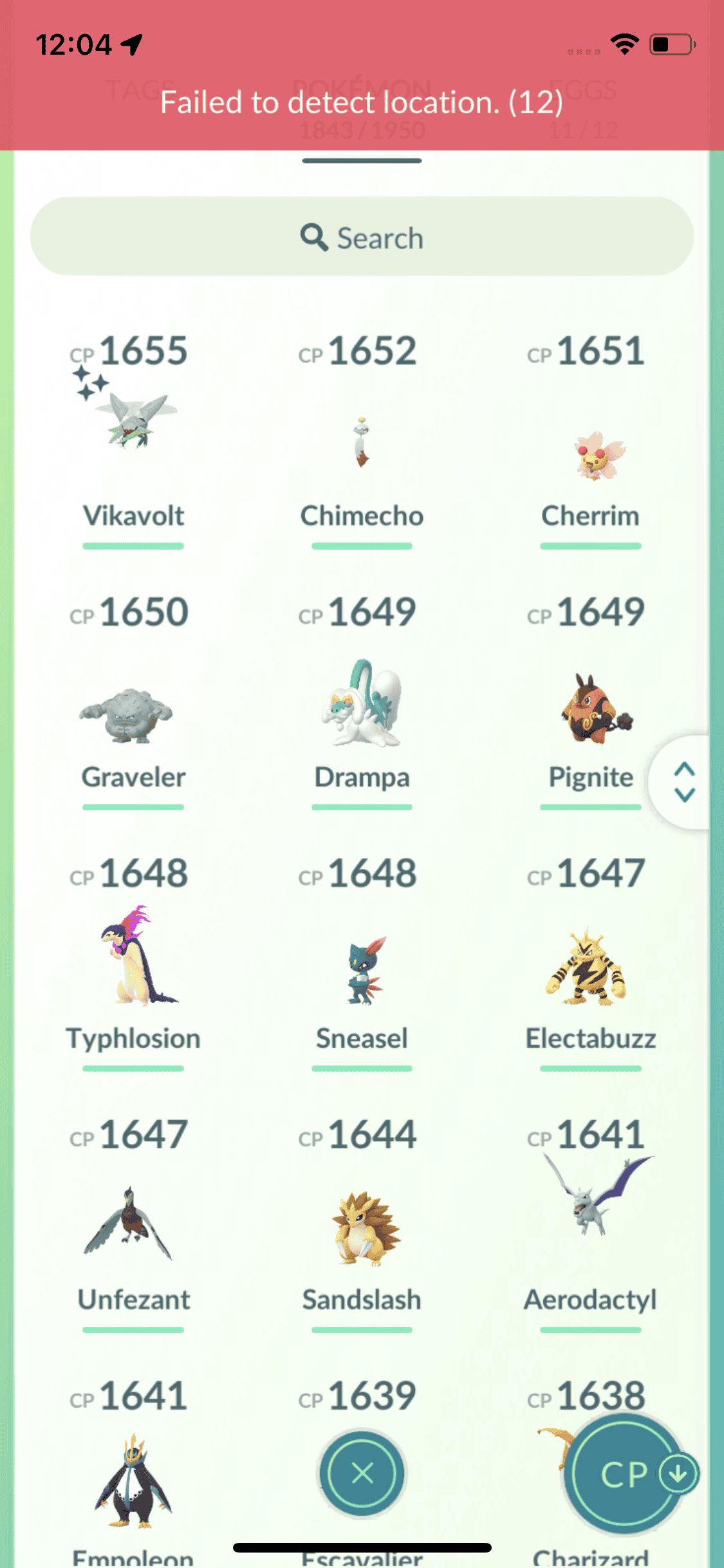
Task: Select Sneasel CP 1648
Action: [x=362, y=969]
